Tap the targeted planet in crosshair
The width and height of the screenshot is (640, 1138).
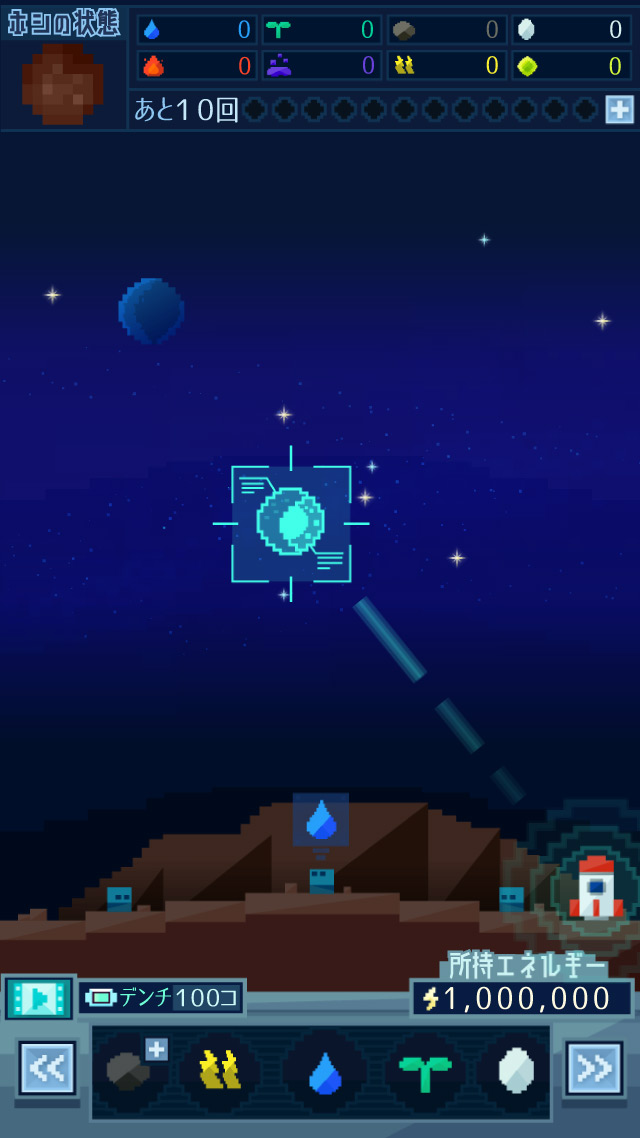coord(291,522)
